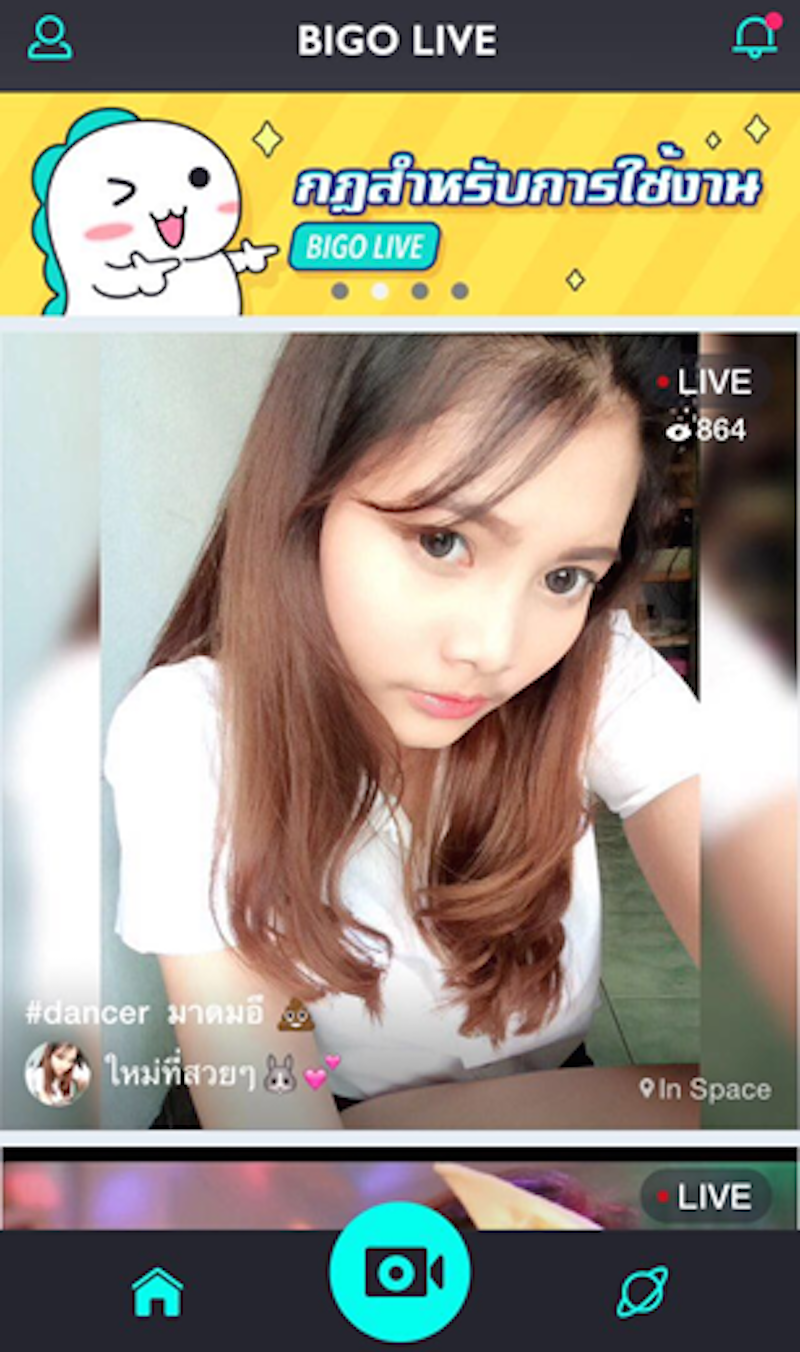Watch the #dancer live stream

(x=400, y=700)
